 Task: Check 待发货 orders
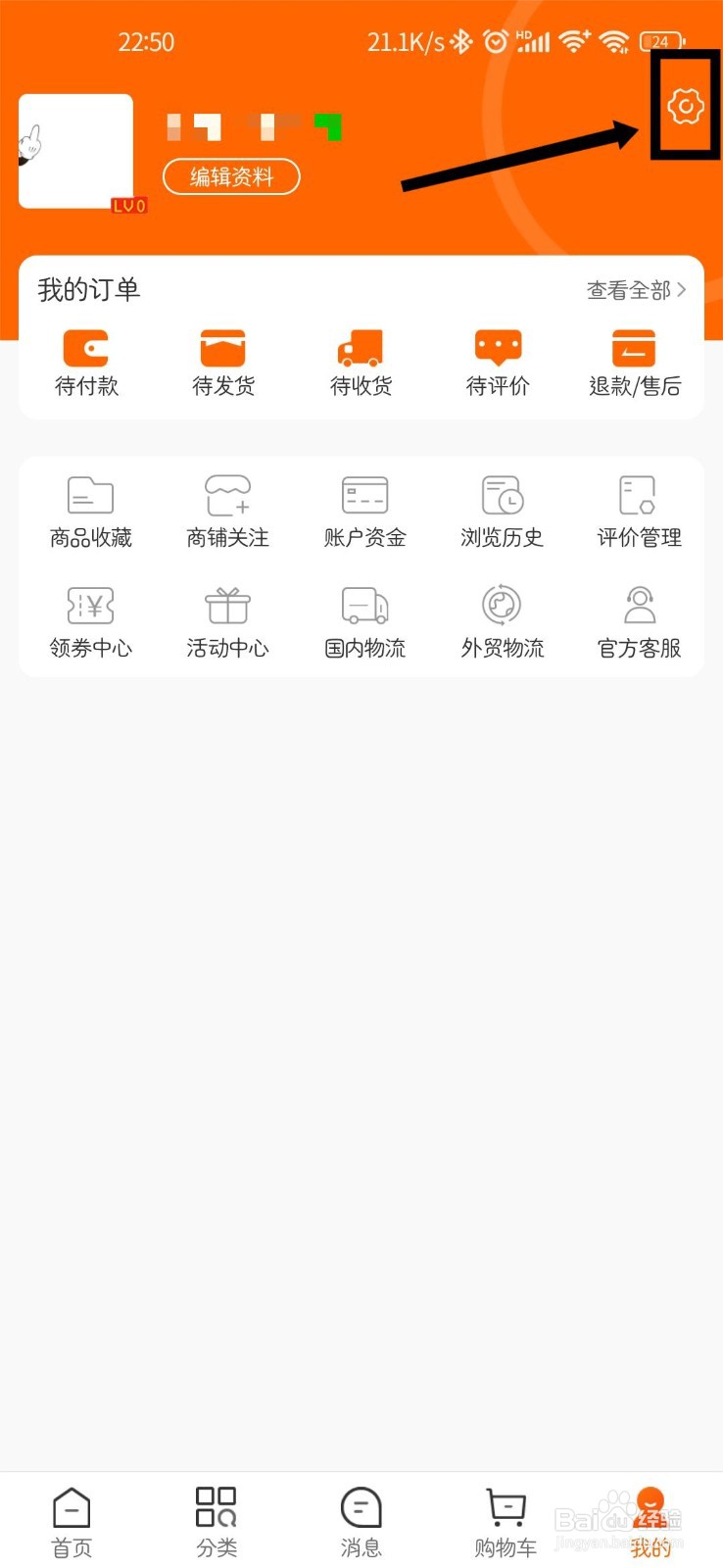[x=223, y=363]
